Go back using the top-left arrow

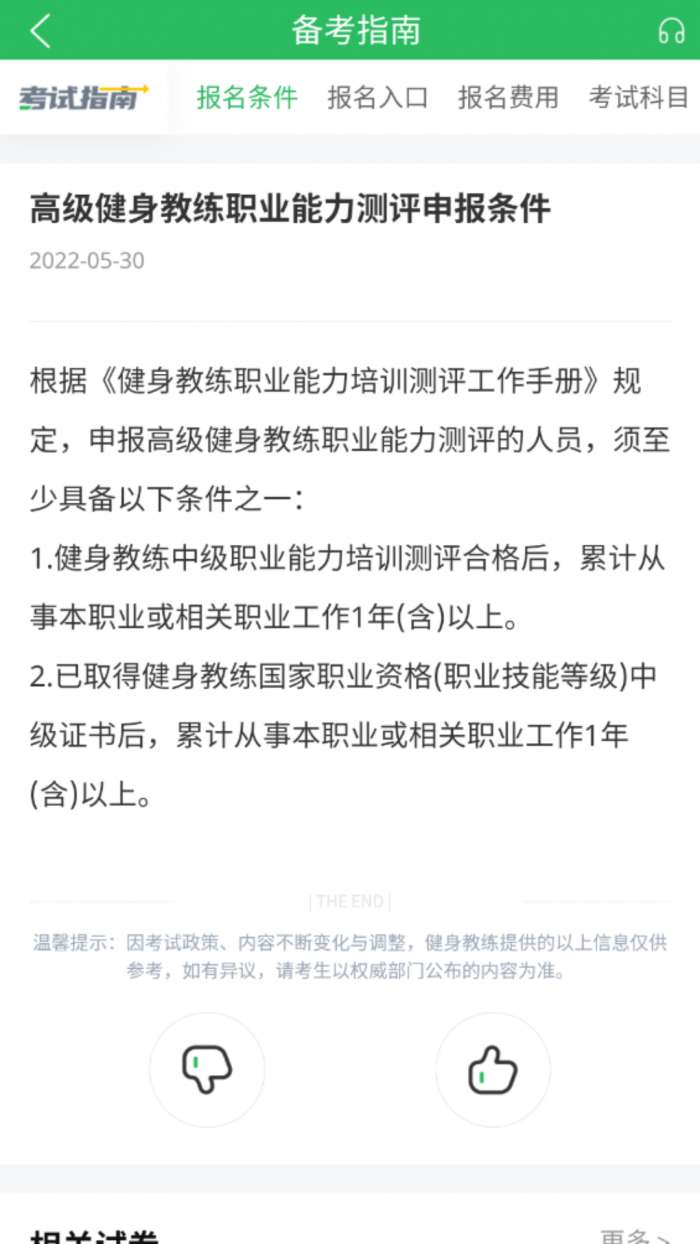[x=40, y=31]
